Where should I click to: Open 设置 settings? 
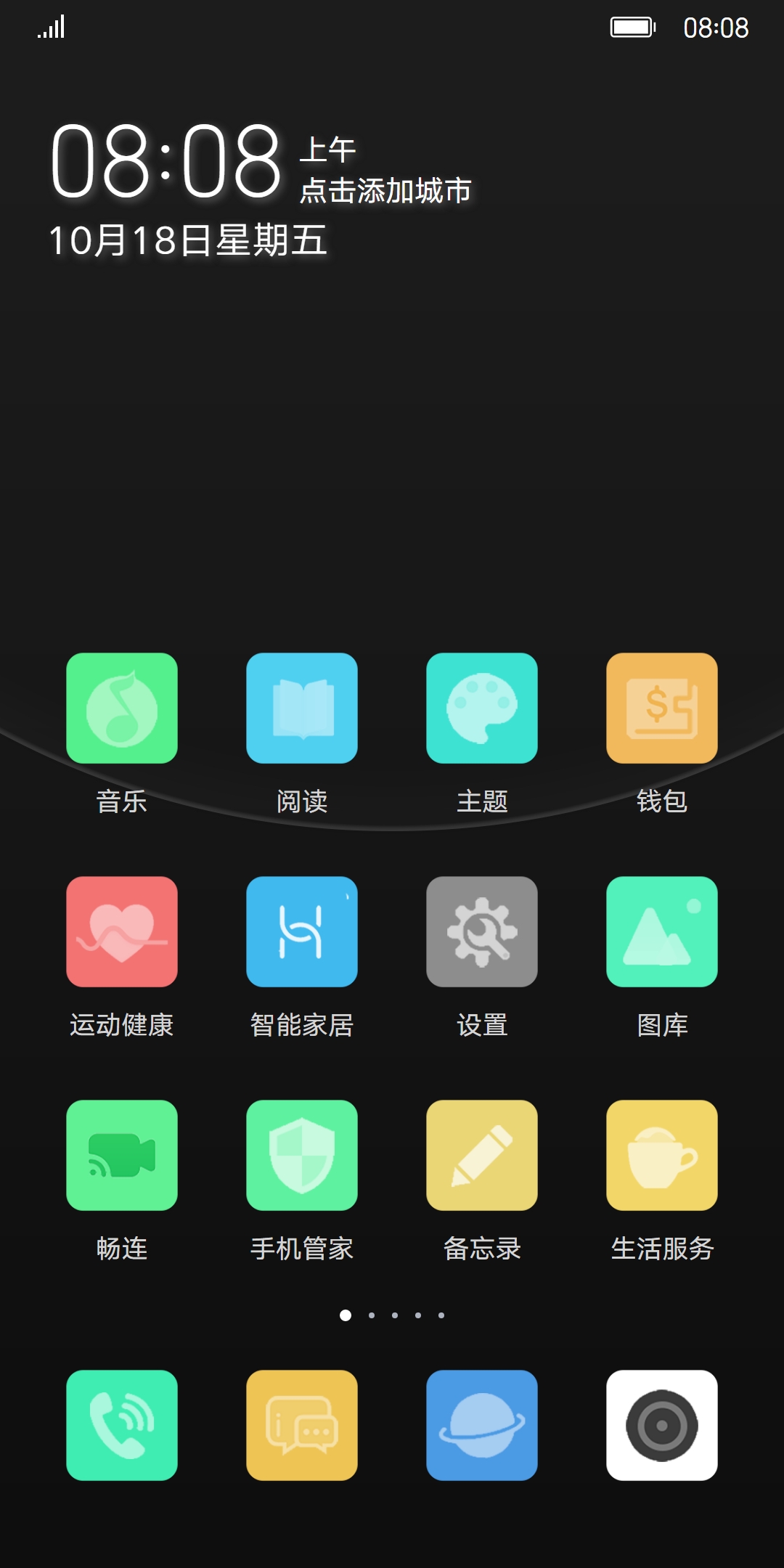(x=482, y=931)
